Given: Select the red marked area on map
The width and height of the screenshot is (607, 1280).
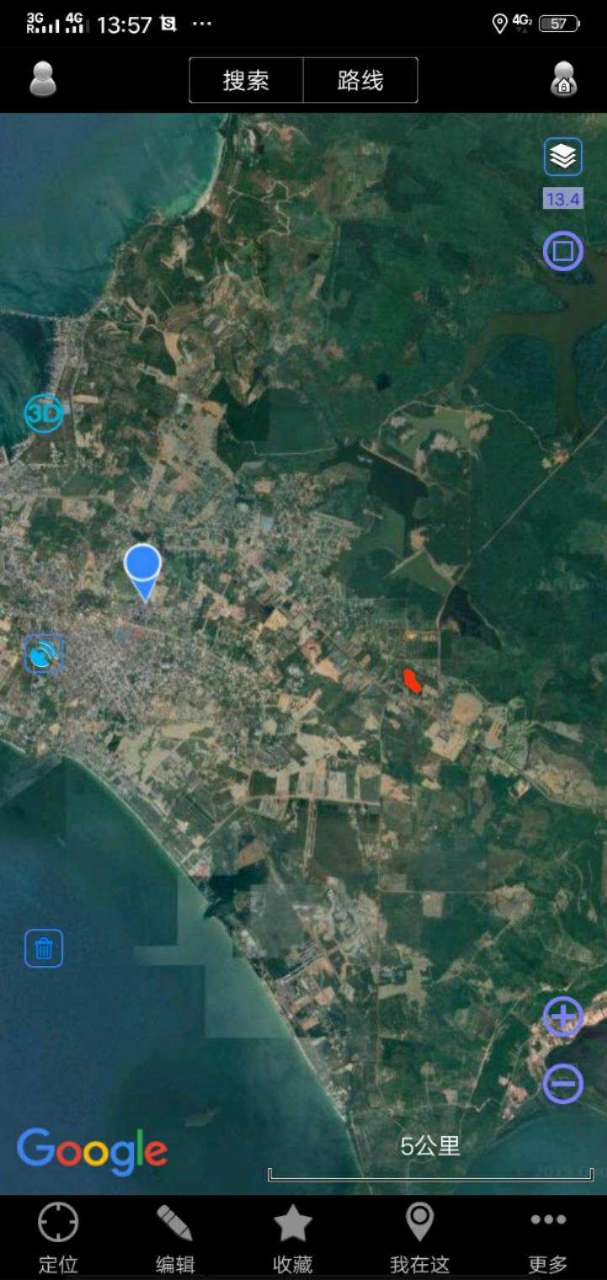Looking at the screenshot, I should (x=412, y=681).
